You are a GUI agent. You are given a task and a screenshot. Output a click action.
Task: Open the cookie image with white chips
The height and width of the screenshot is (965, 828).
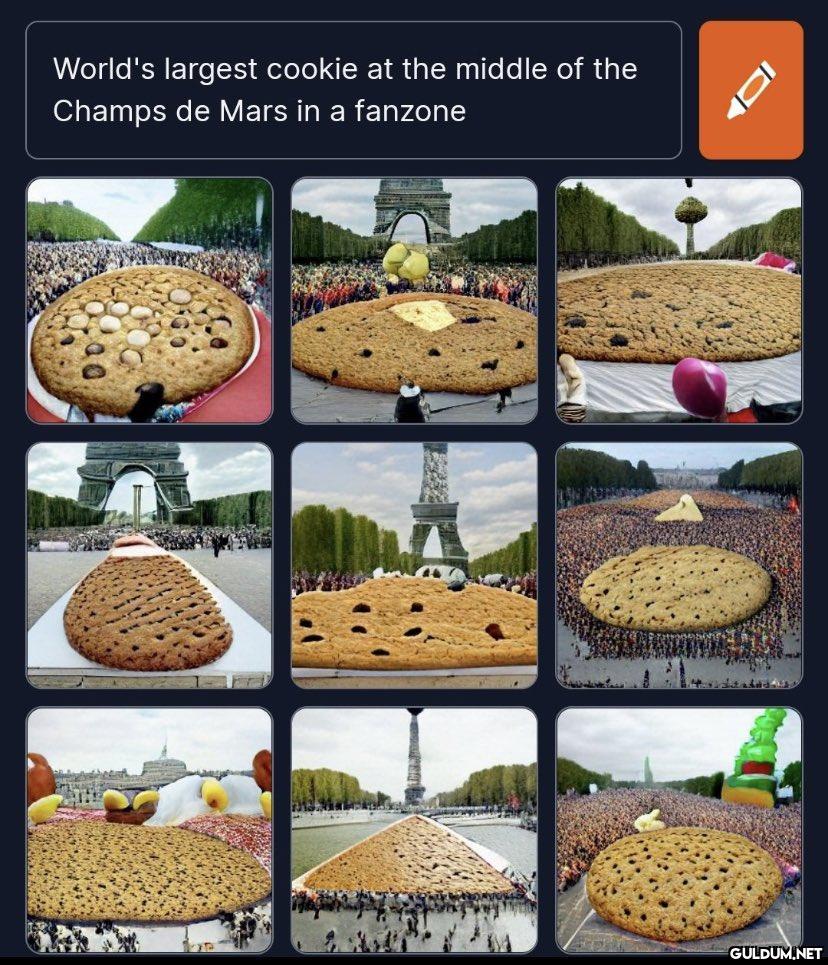(x=149, y=301)
